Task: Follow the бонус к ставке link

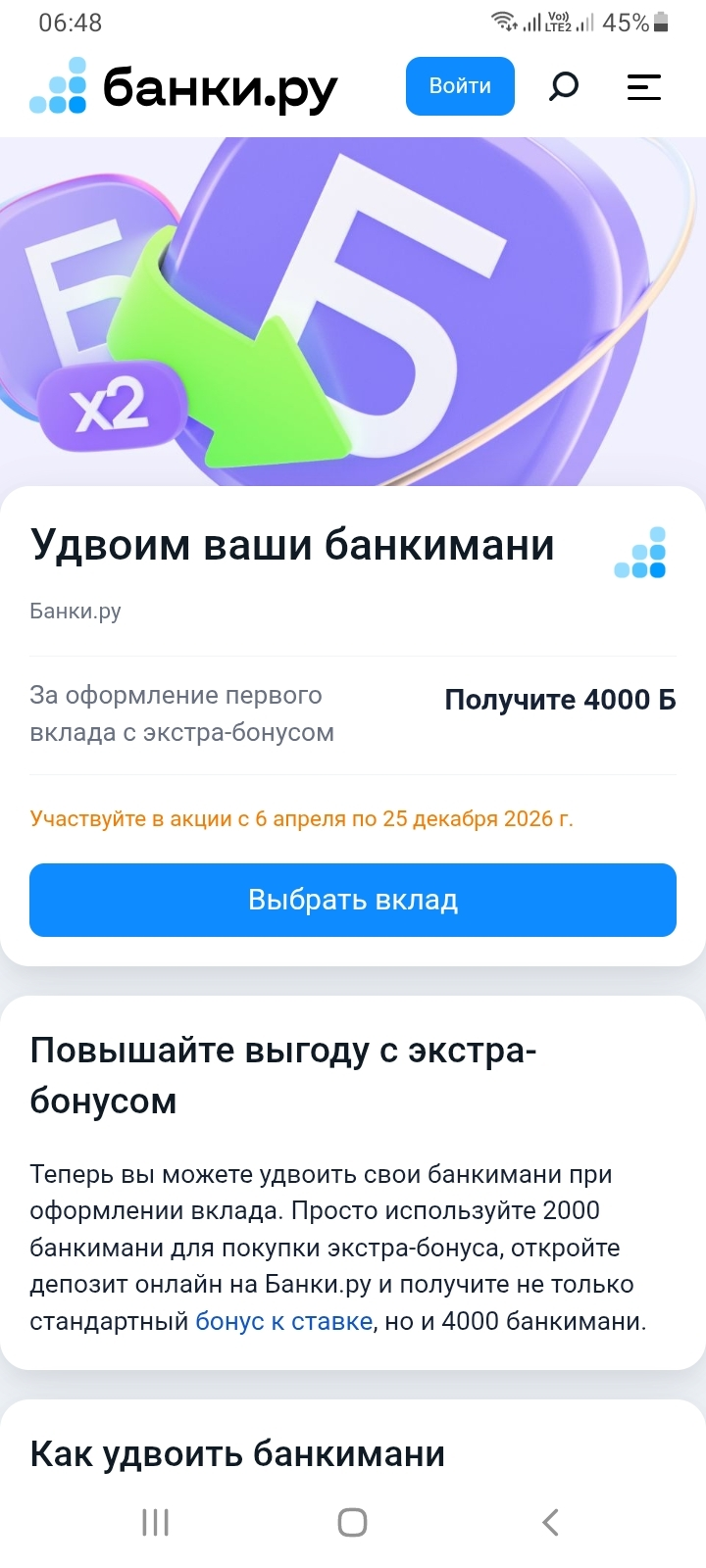Action: 283,1321
